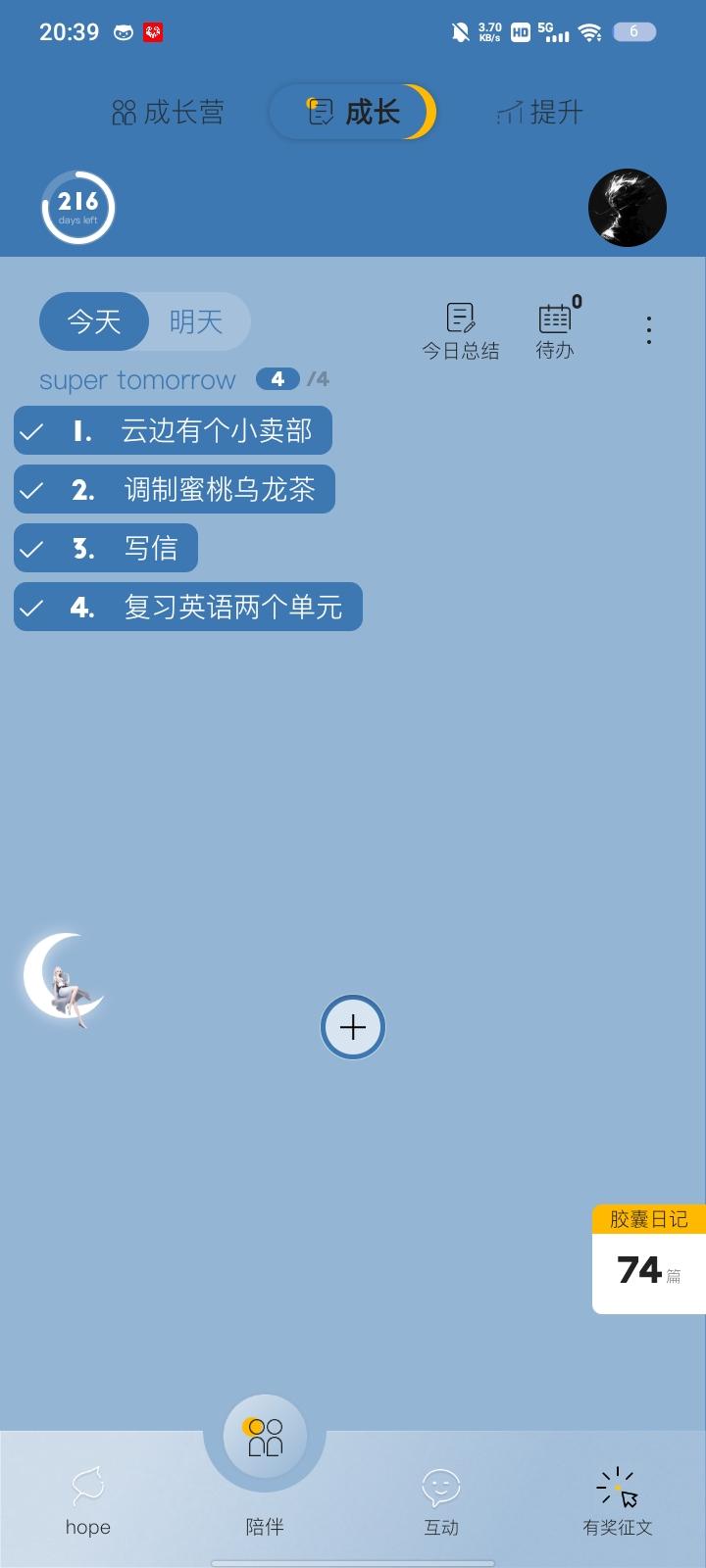
Task: Open task 复习英语两个单元
Action: (x=188, y=608)
